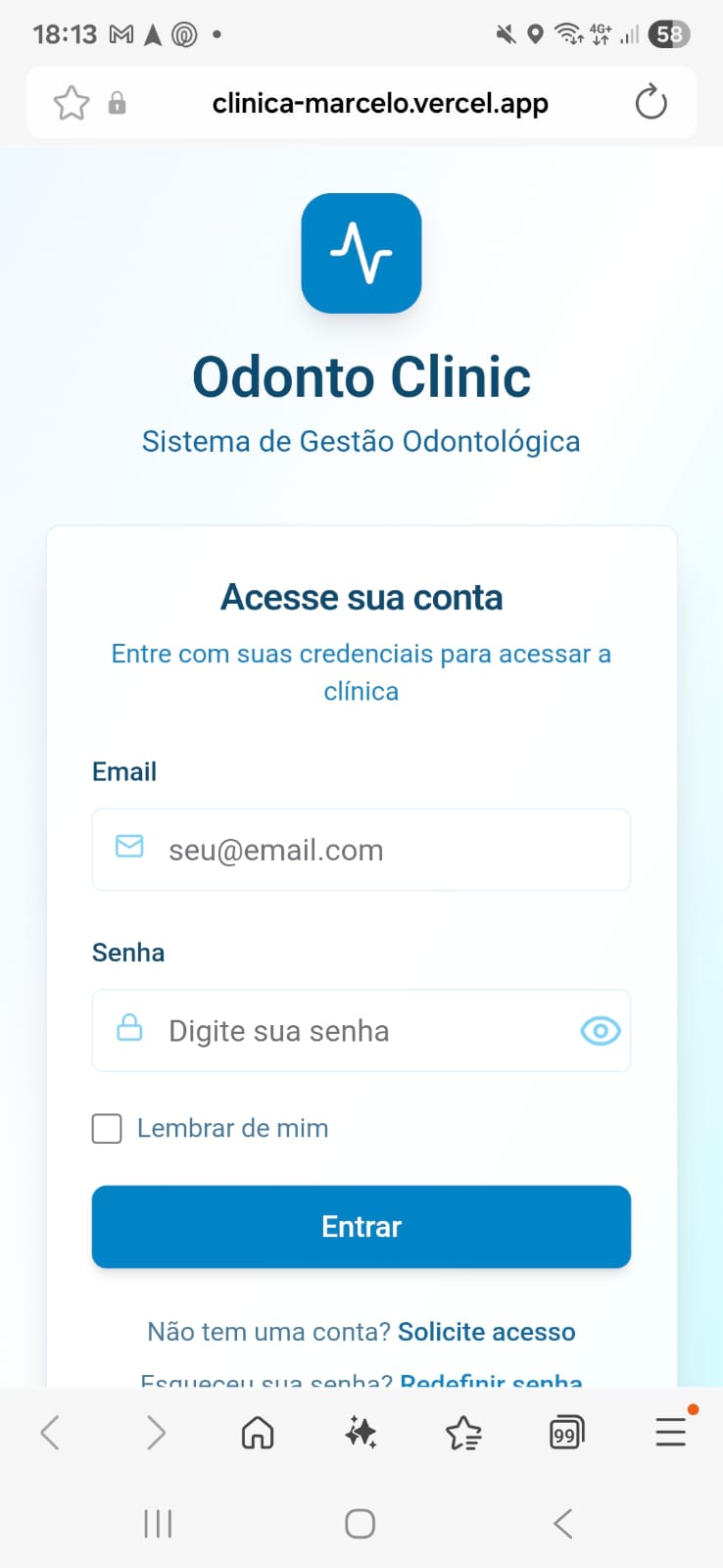The image size is (723, 1568).
Task: Open the Solicite acesso link
Action: [486, 1332]
